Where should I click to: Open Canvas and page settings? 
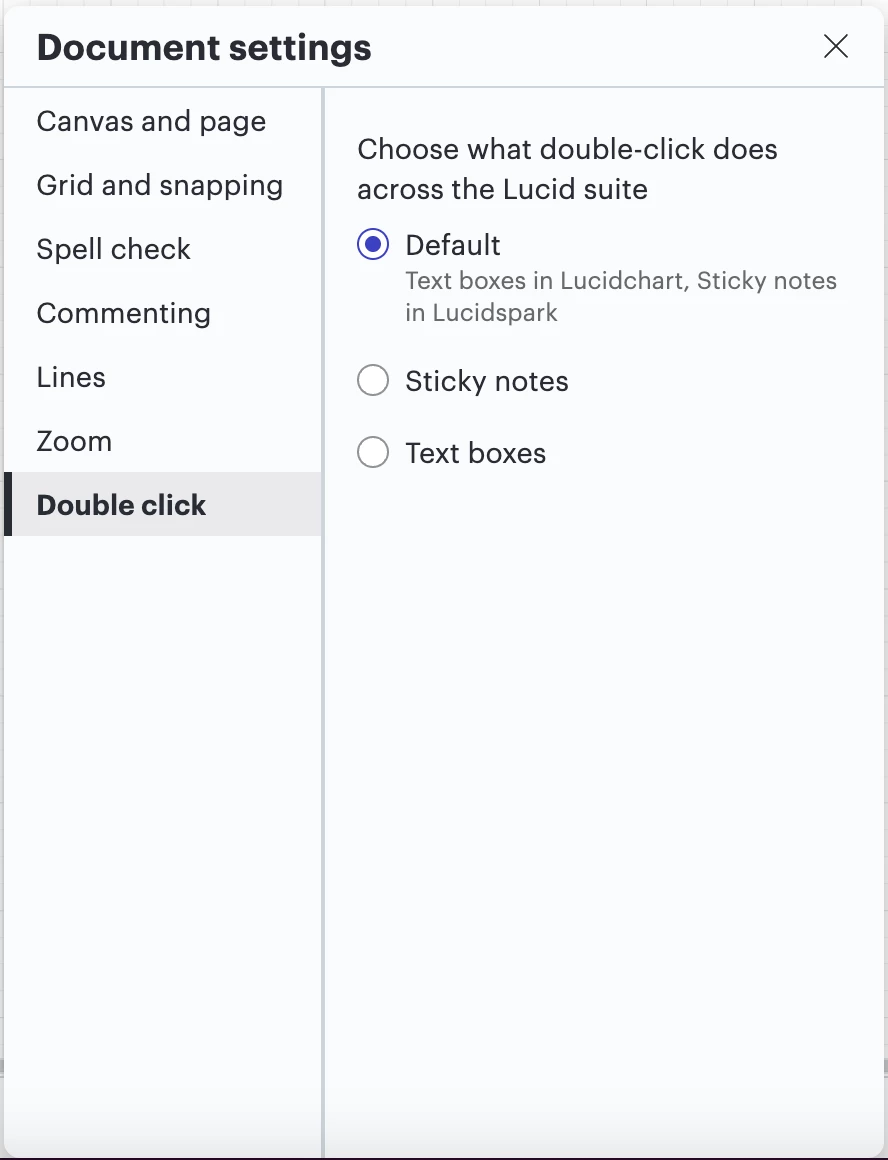[x=151, y=122]
